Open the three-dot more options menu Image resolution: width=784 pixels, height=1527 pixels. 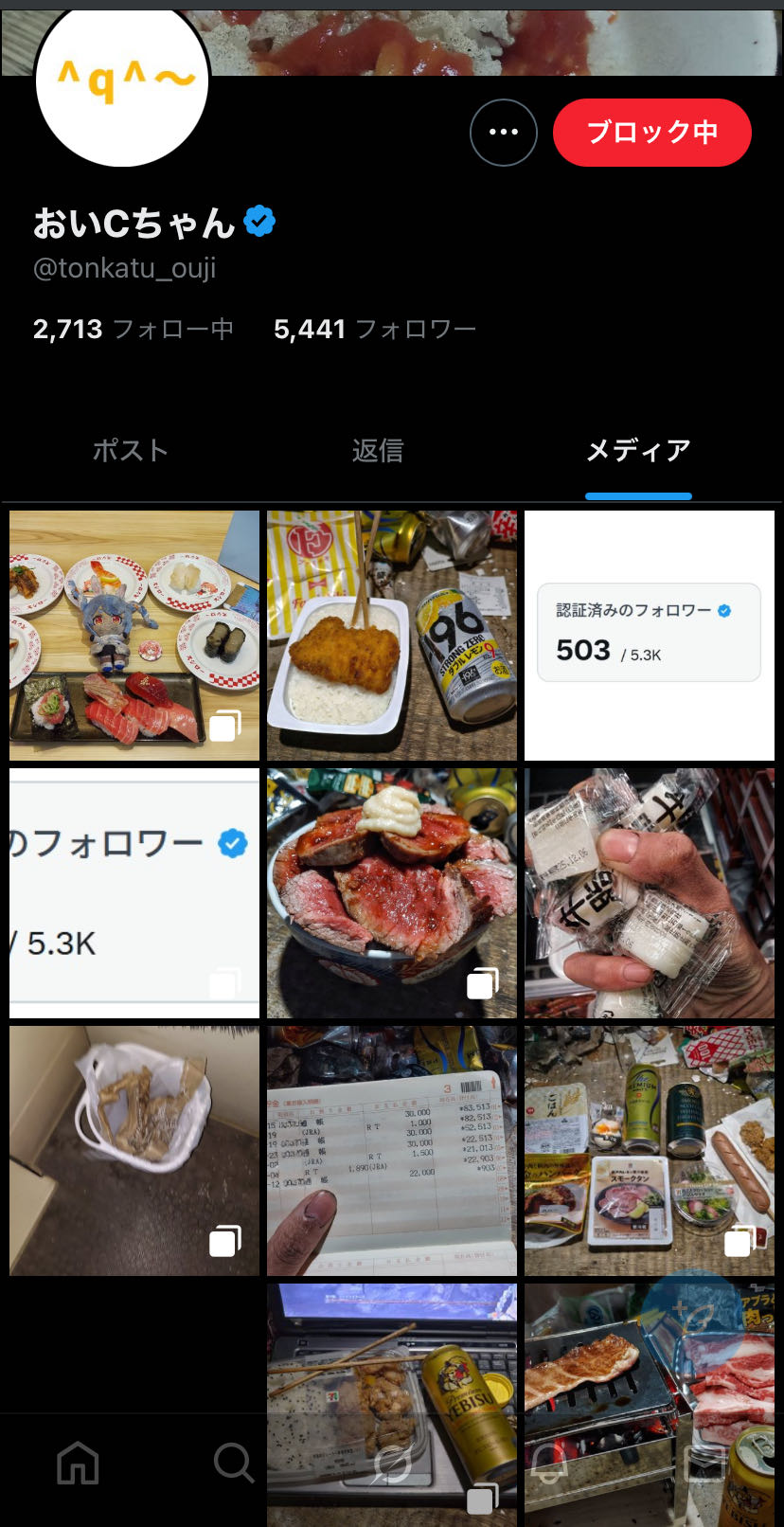(x=503, y=133)
